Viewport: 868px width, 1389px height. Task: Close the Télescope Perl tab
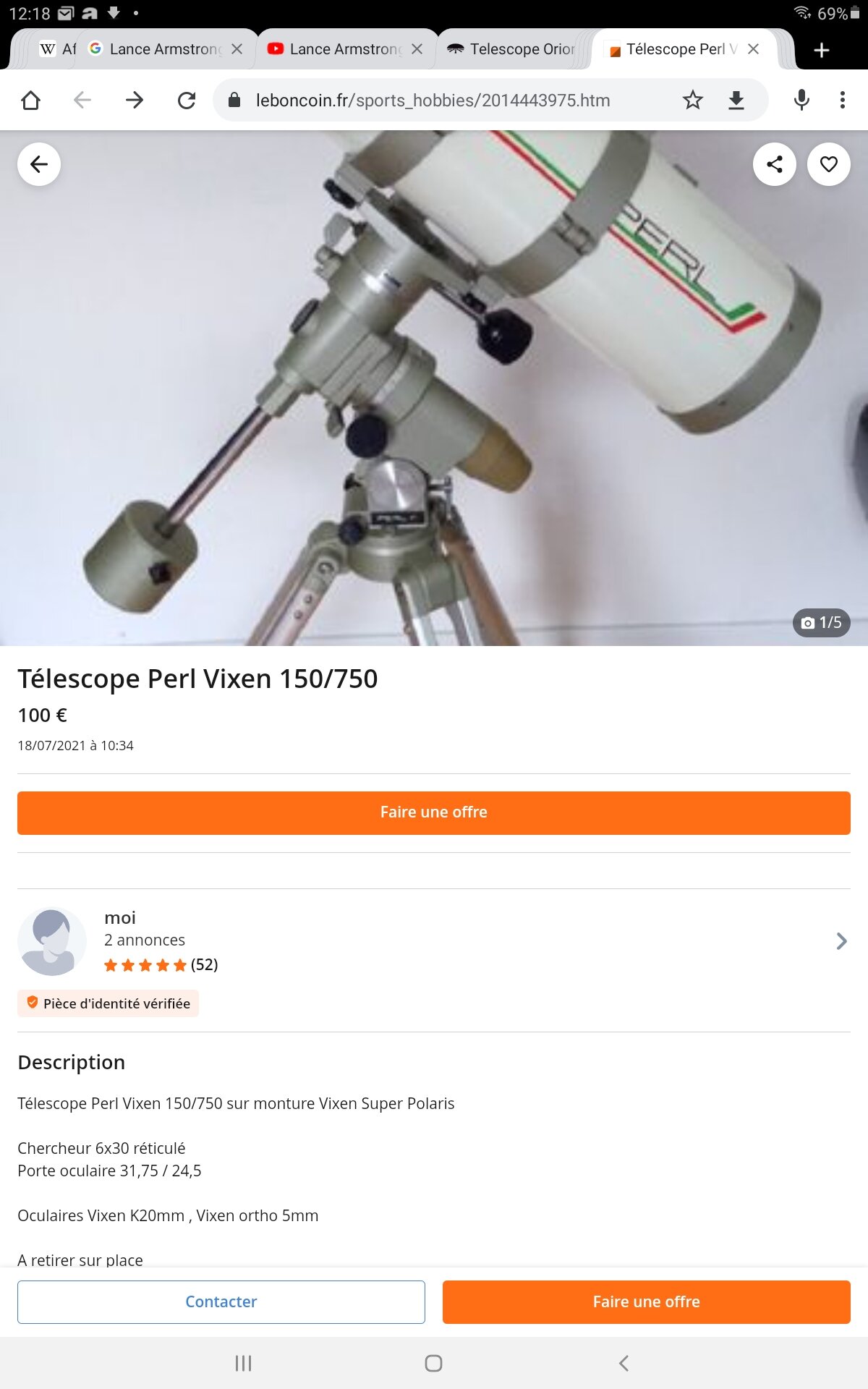[x=753, y=49]
